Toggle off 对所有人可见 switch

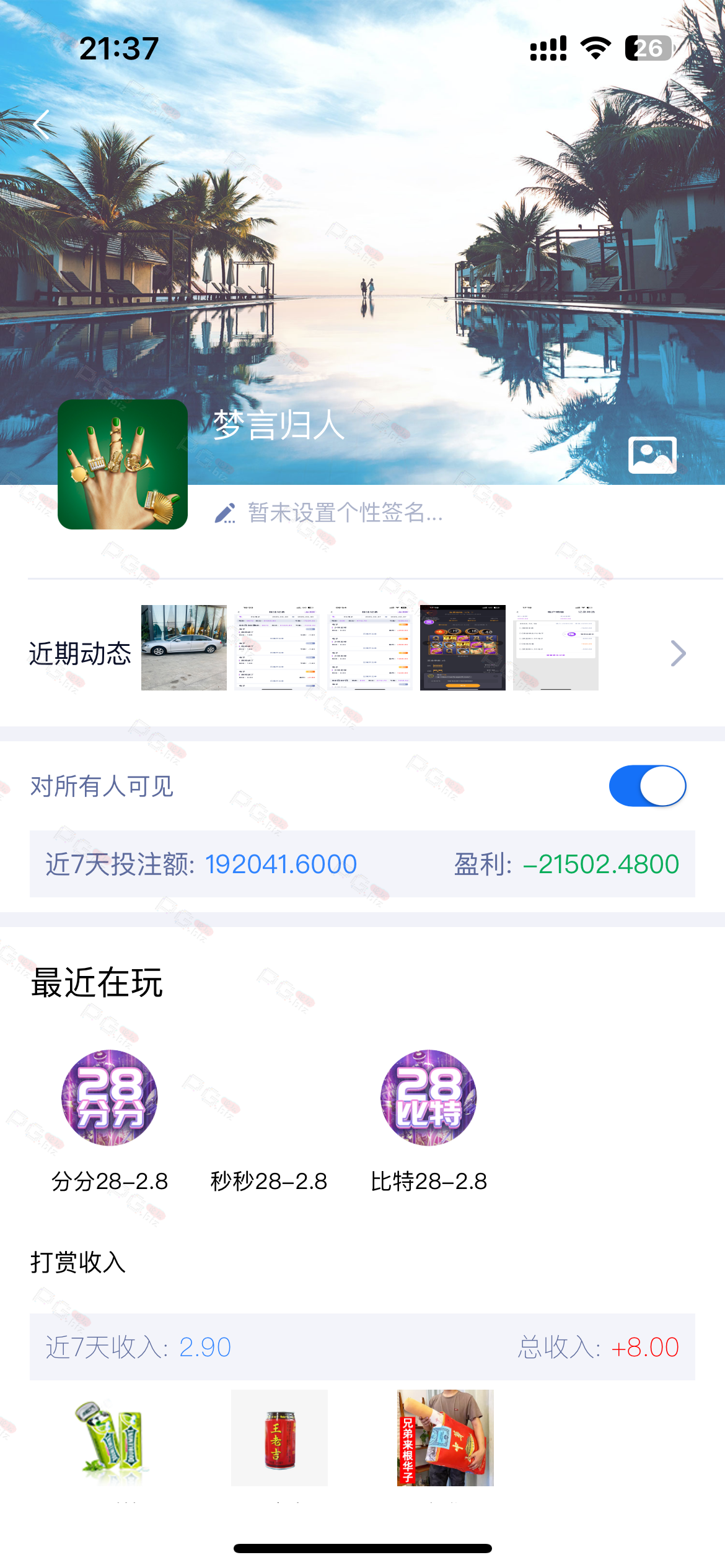tap(648, 786)
